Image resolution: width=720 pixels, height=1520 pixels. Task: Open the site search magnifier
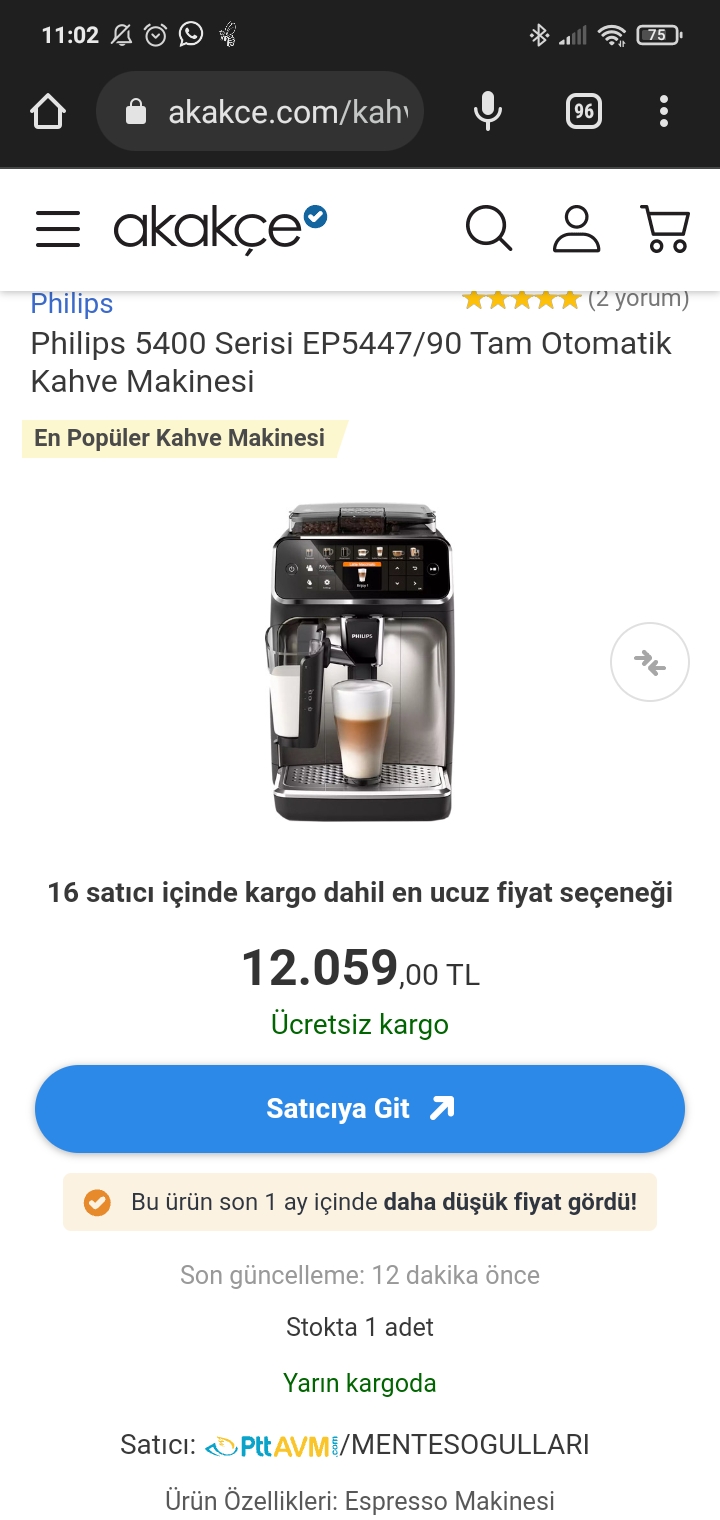(489, 229)
